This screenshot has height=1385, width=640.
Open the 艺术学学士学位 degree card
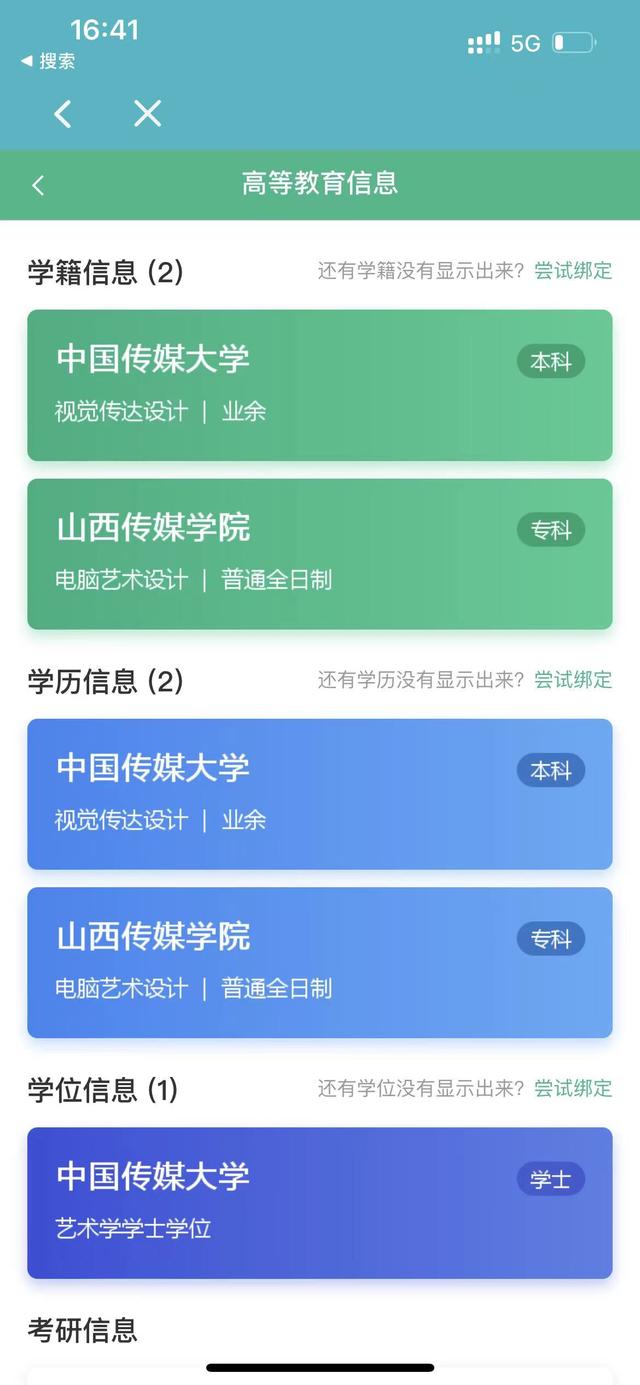[320, 1203]
